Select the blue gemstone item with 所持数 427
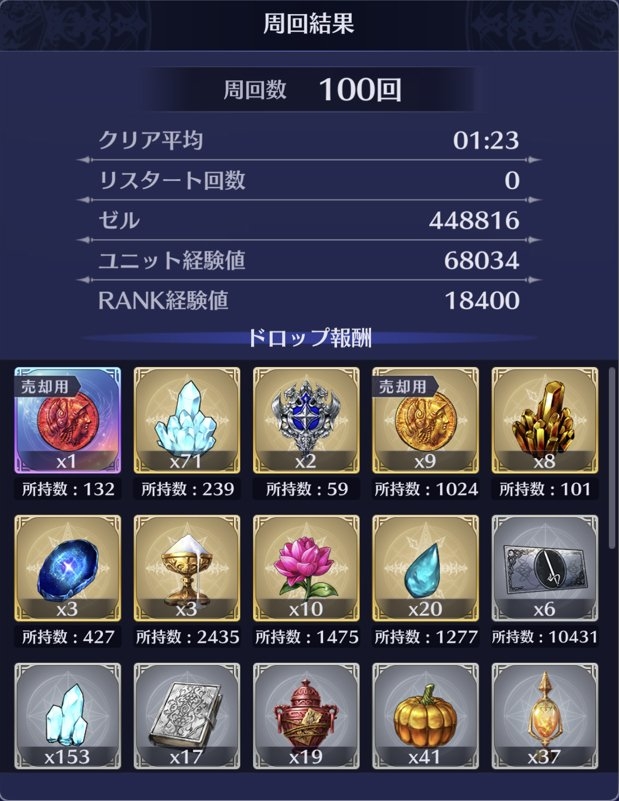619x801 pixels. (x=67, y=568)
